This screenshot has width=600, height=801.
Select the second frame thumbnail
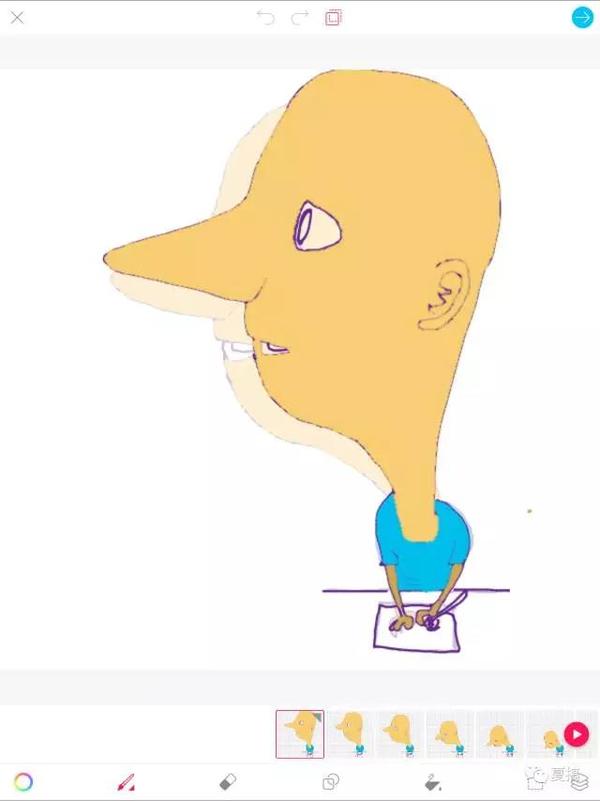pyautogui.click(x=350, y=734)
